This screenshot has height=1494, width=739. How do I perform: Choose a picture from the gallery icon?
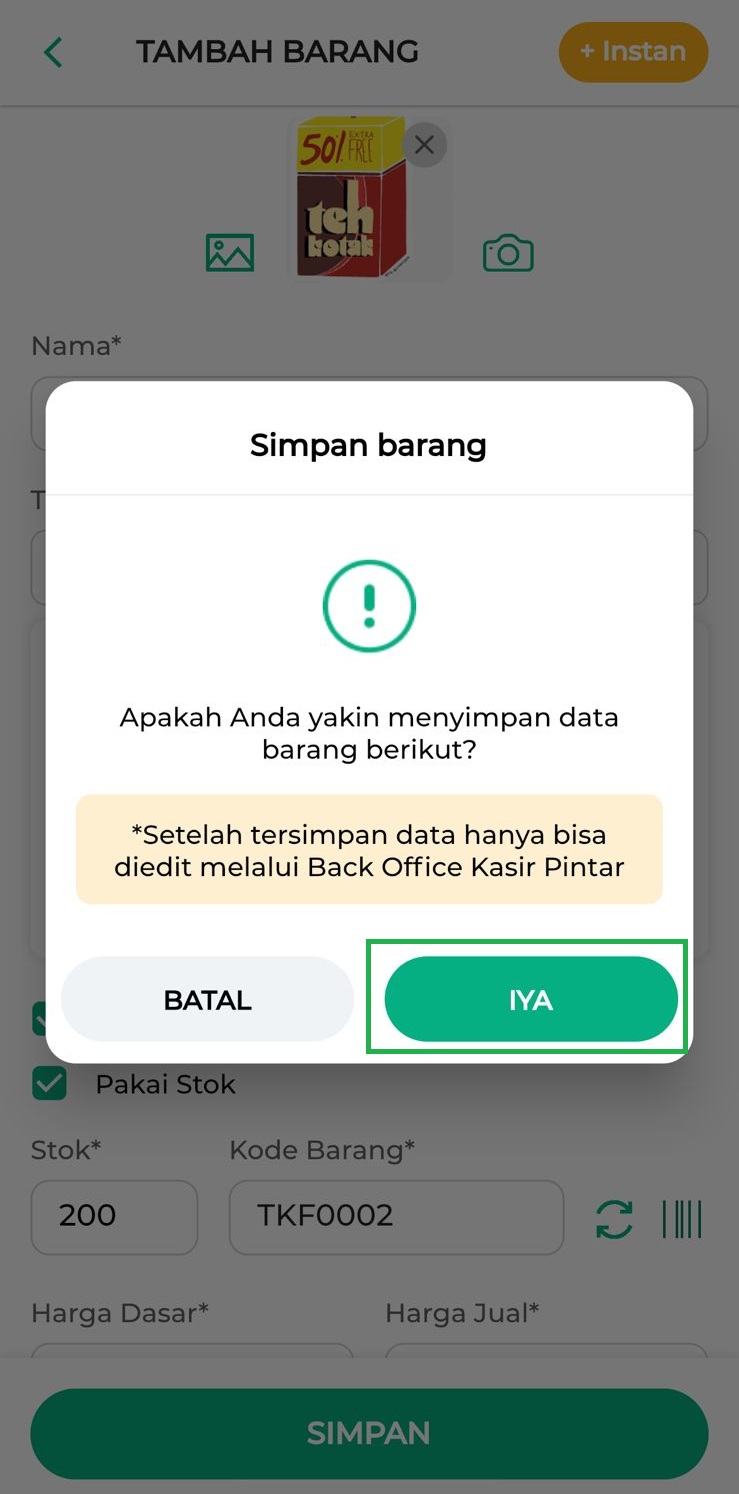(x=230, y=252)
